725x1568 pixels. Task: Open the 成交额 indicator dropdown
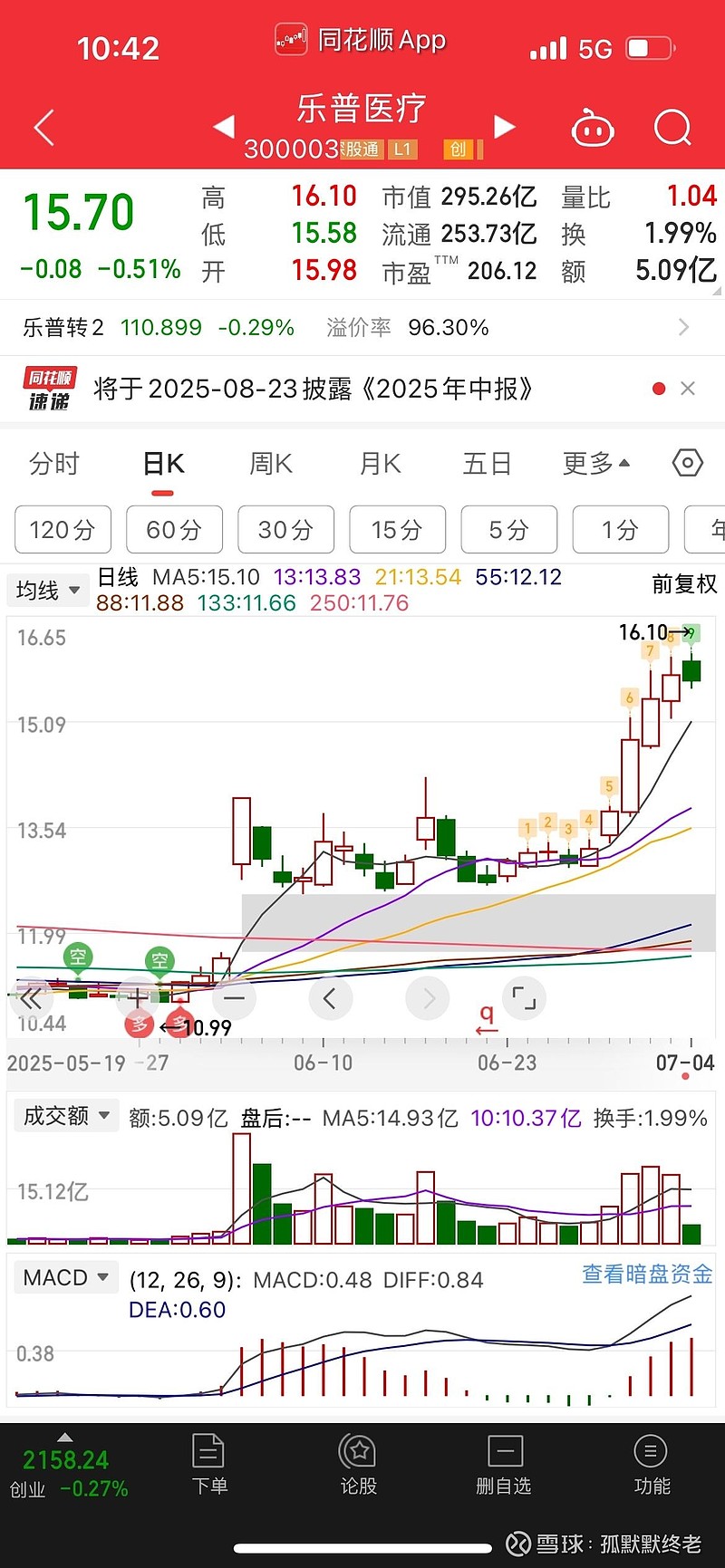65,1116
